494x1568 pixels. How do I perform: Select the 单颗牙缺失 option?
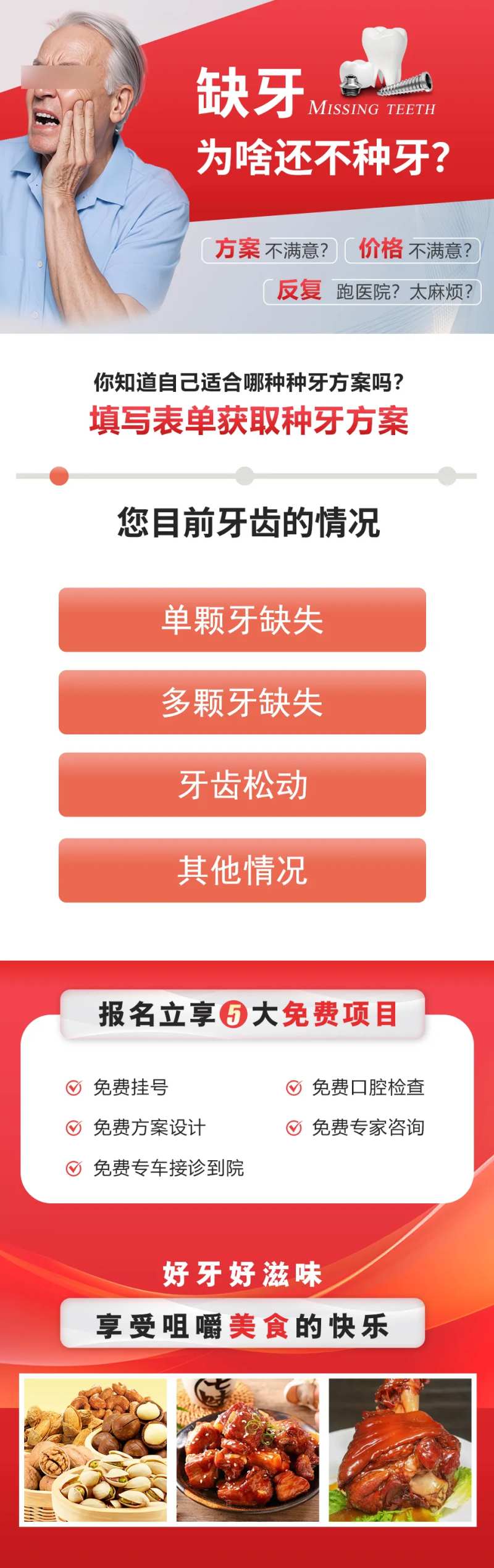(x=242, y=620)
